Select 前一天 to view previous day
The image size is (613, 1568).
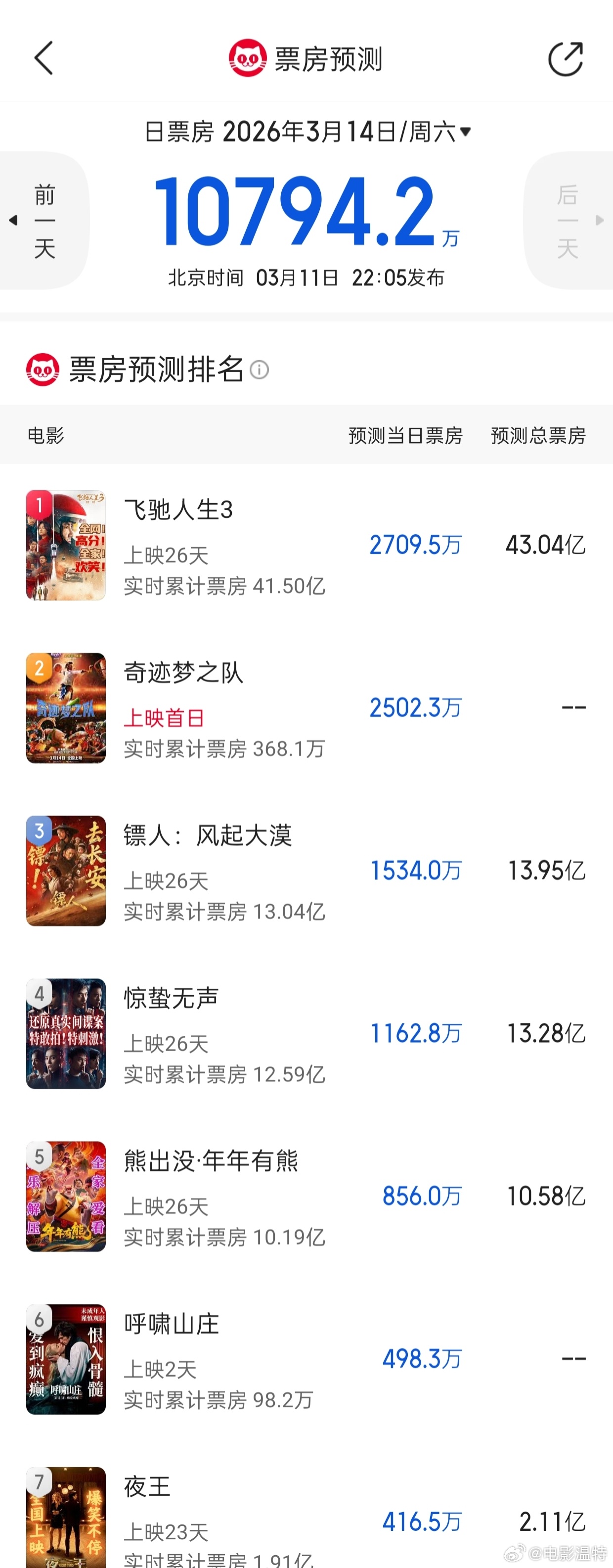[x=44, y=220]
